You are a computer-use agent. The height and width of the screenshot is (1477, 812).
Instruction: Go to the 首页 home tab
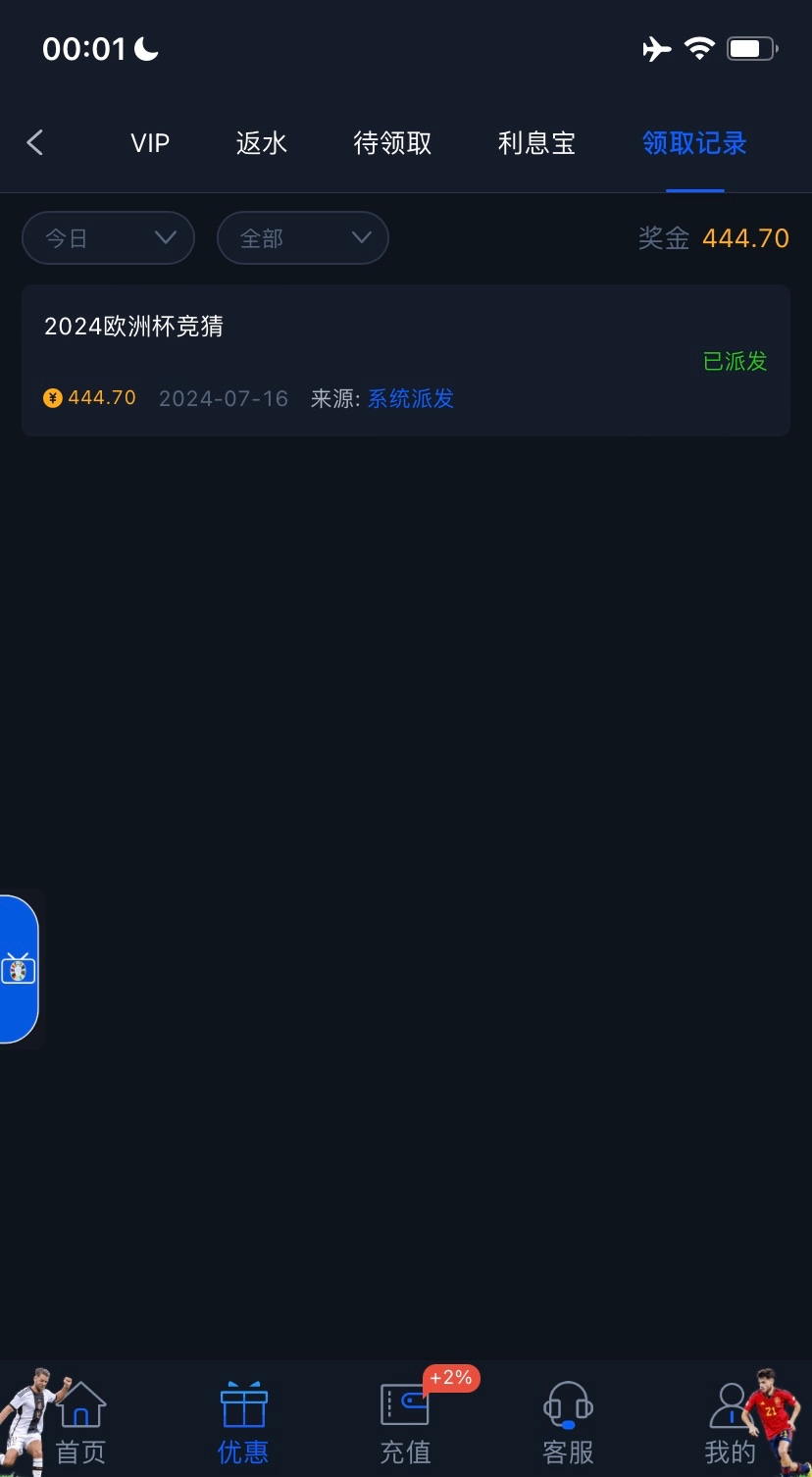(x=80, y=1421)
